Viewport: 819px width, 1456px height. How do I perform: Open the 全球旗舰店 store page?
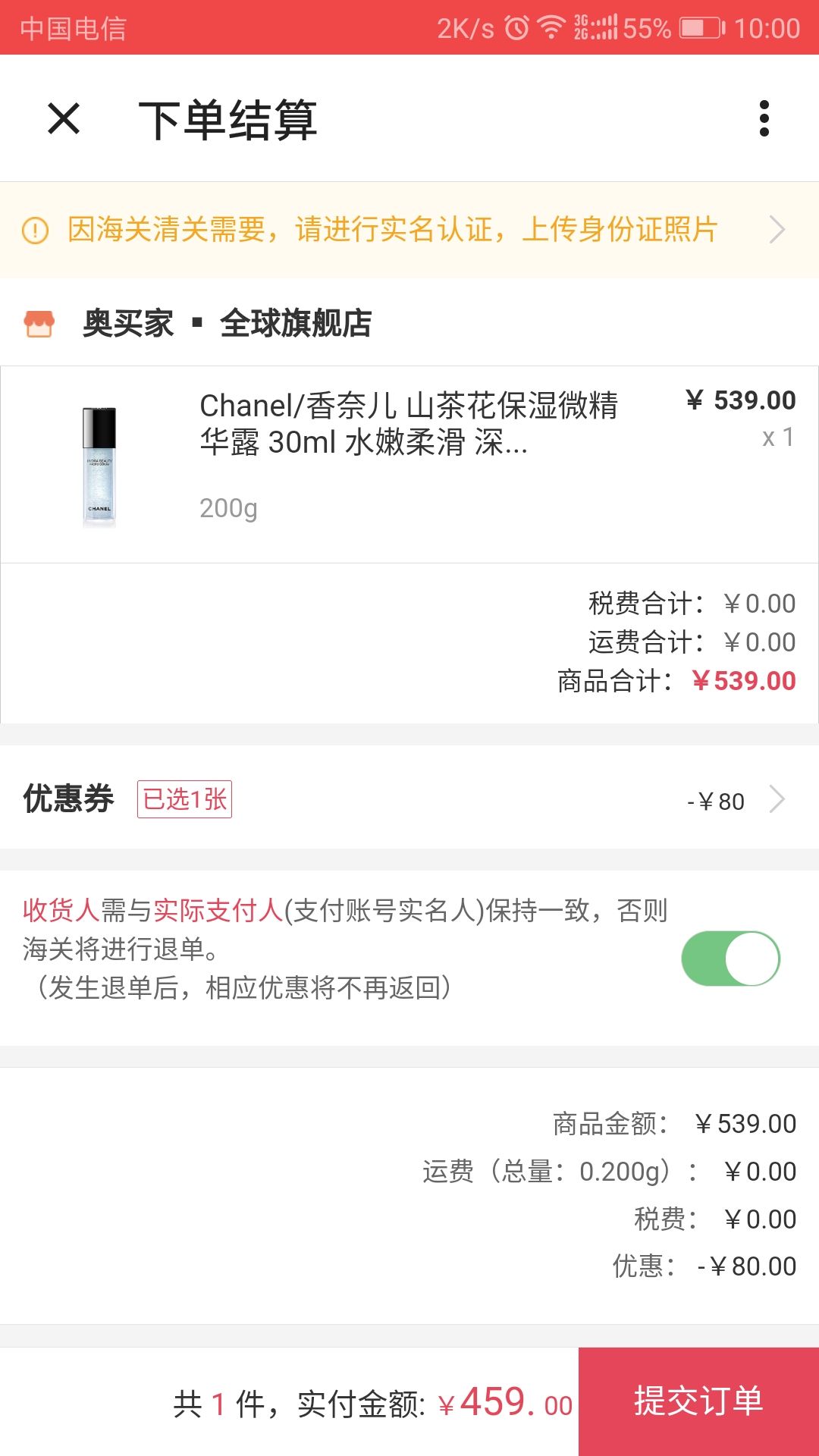click(296, 325)
